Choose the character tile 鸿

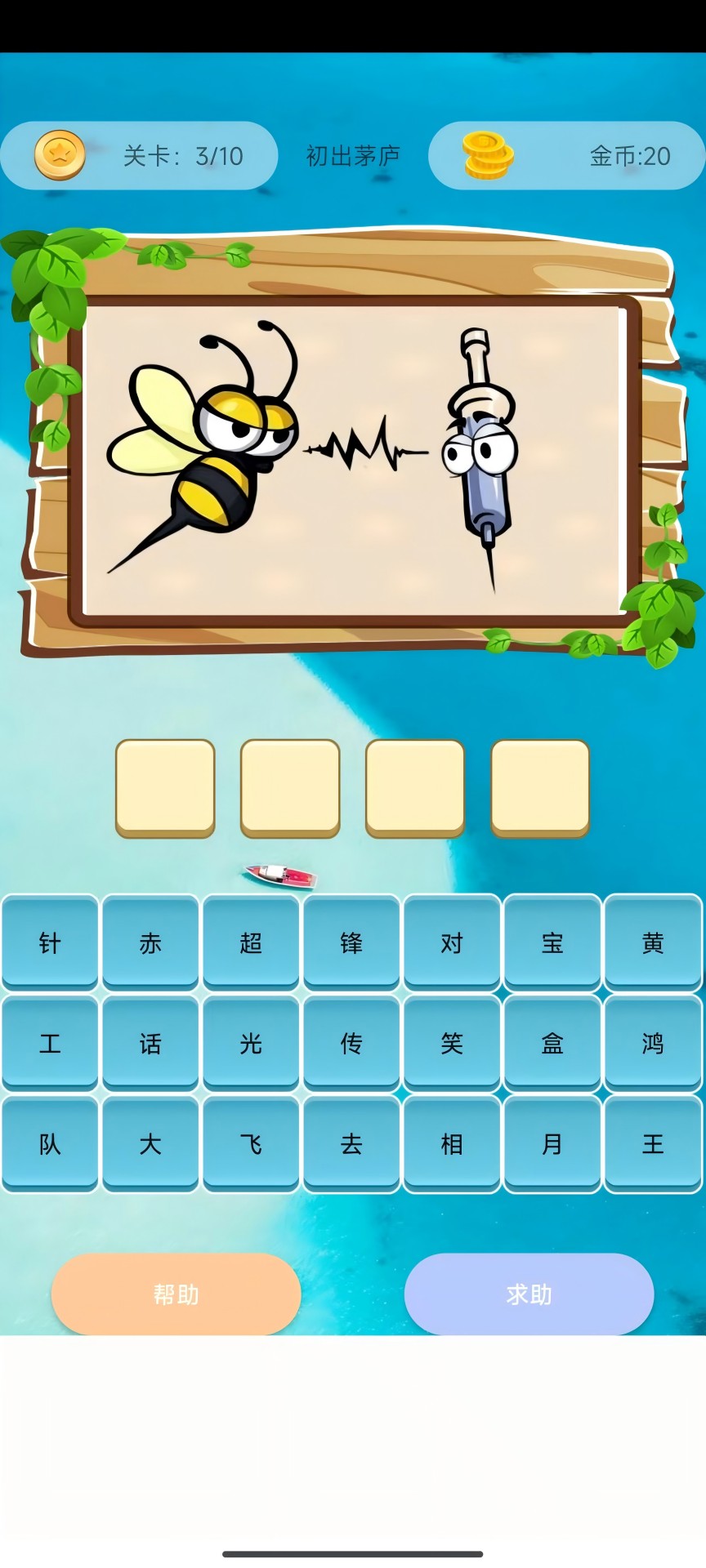[653, 1043]
